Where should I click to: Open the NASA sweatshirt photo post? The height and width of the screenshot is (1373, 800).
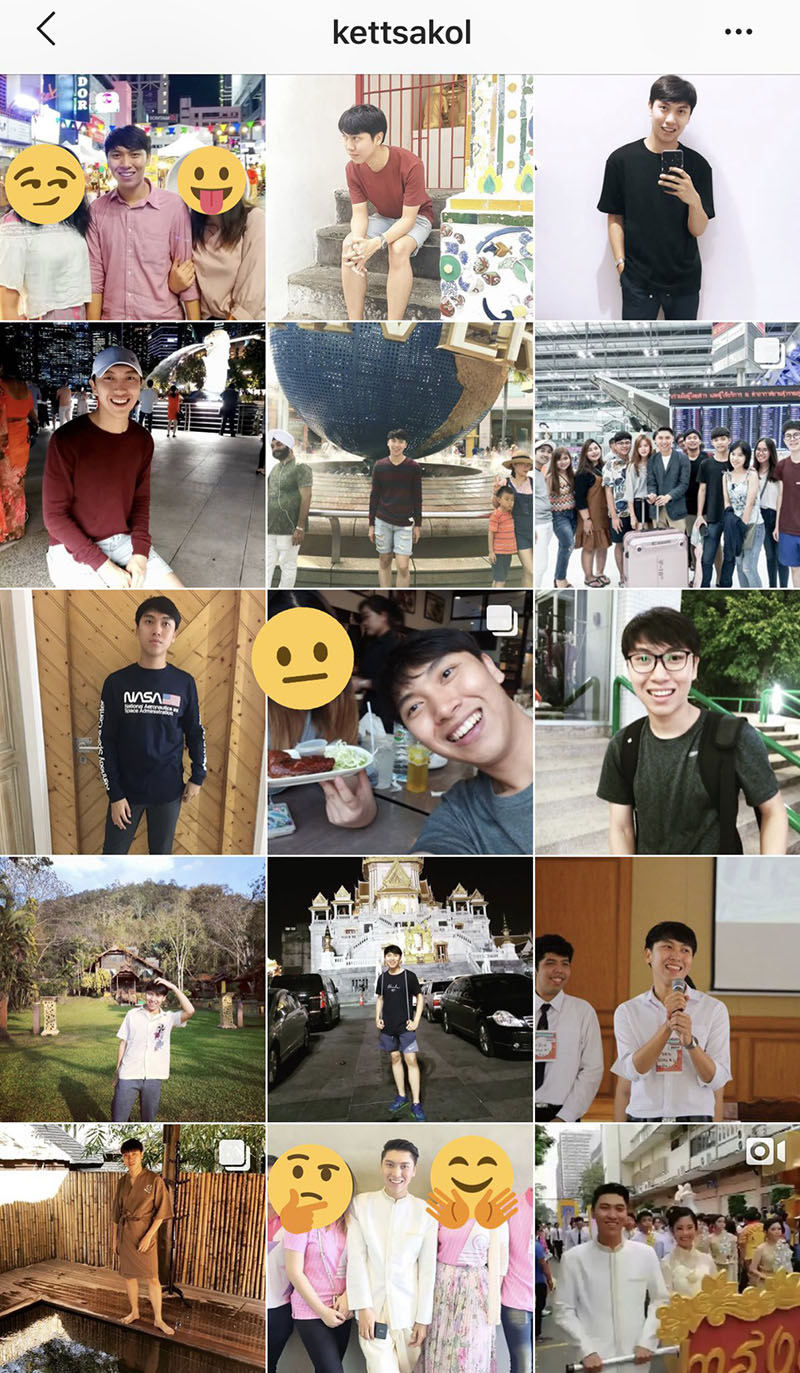(132, 721)
